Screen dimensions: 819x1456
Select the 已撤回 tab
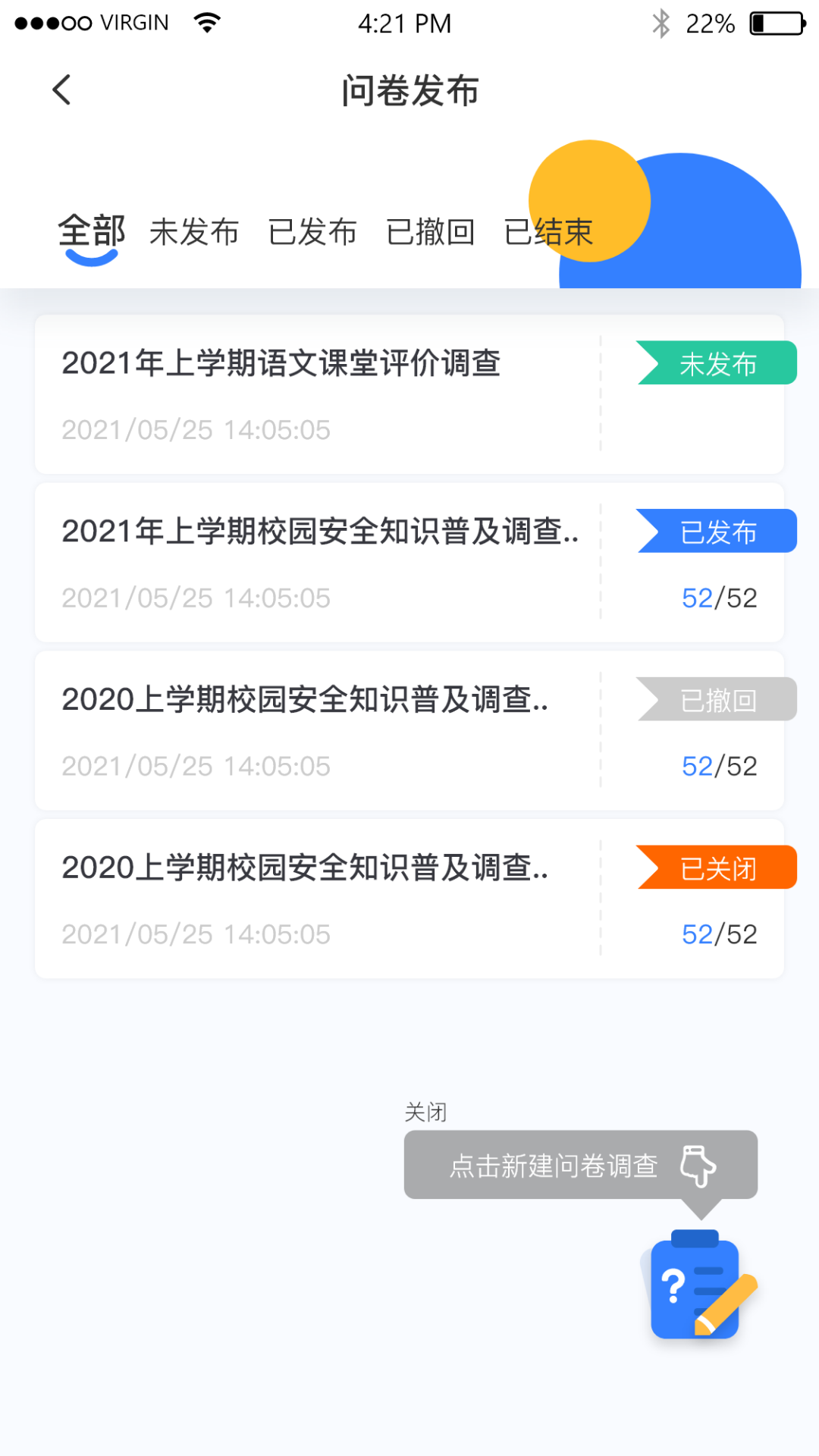430,232
